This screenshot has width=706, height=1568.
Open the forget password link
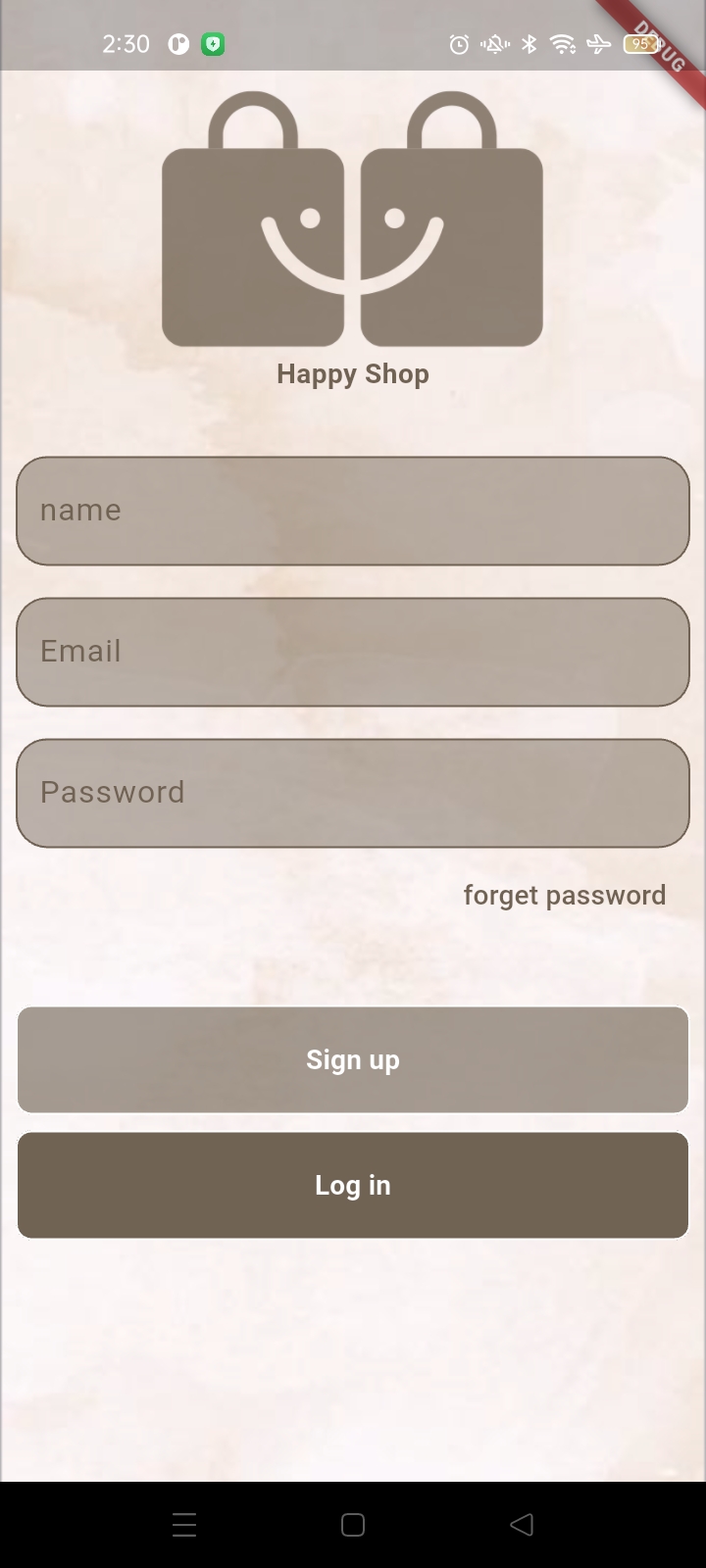(565, 894)
